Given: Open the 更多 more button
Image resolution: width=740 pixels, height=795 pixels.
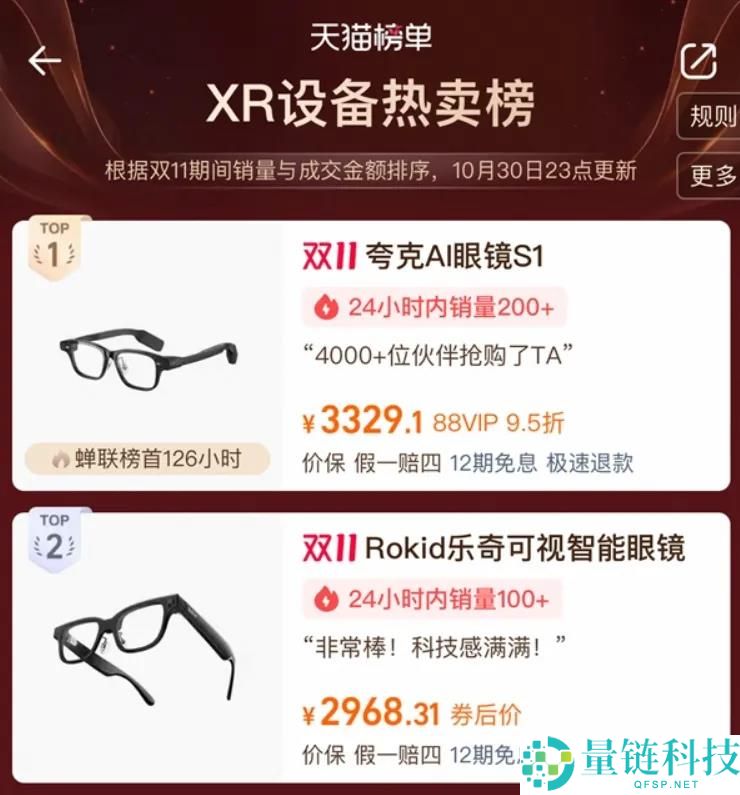Looking at the screenshot, I should tap(711, 176).
